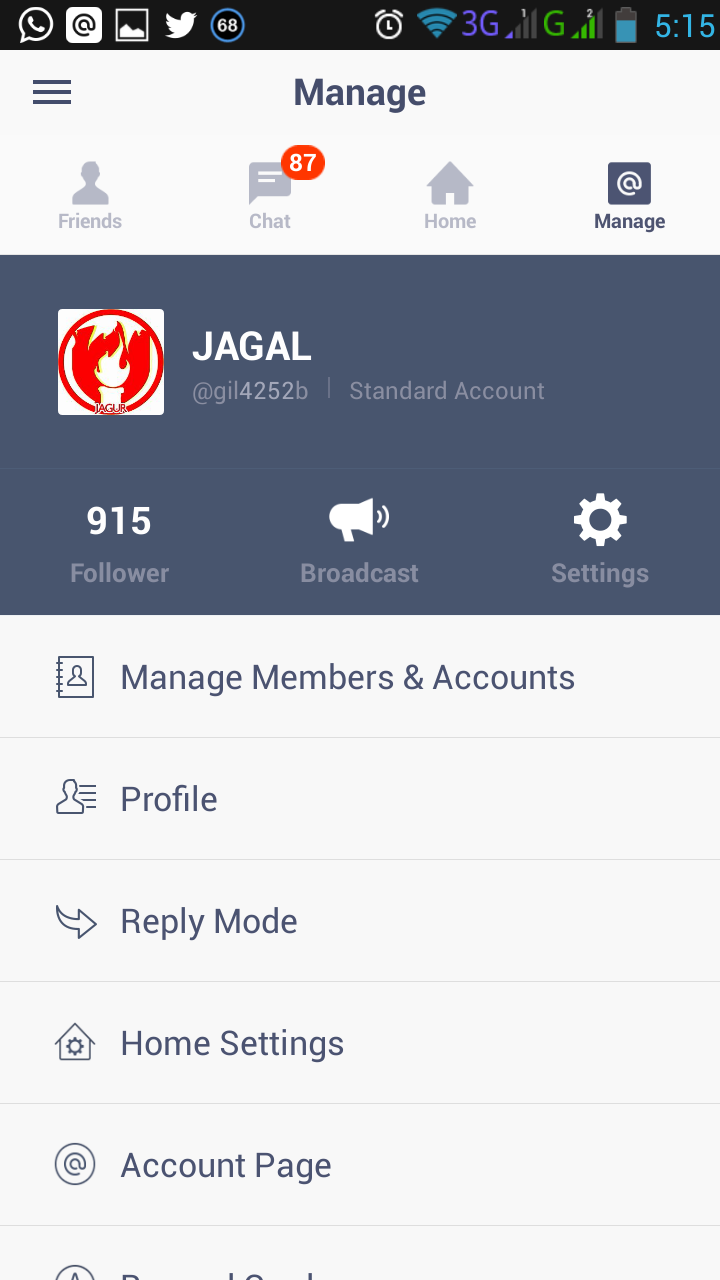Open the Broadcast megaphone
Viewport: 720px width, 1280px height.
360,542
